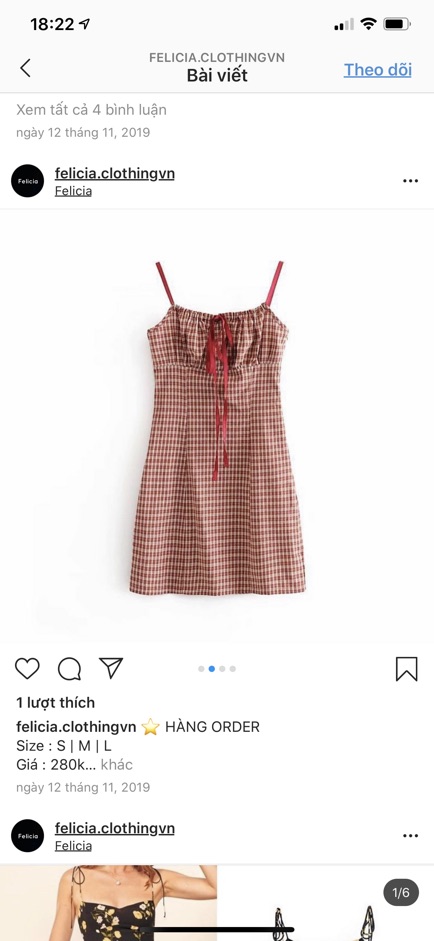Open the 1 lượt thích likes list
This screenshot has height=941, width=434.
pos(55,703)
